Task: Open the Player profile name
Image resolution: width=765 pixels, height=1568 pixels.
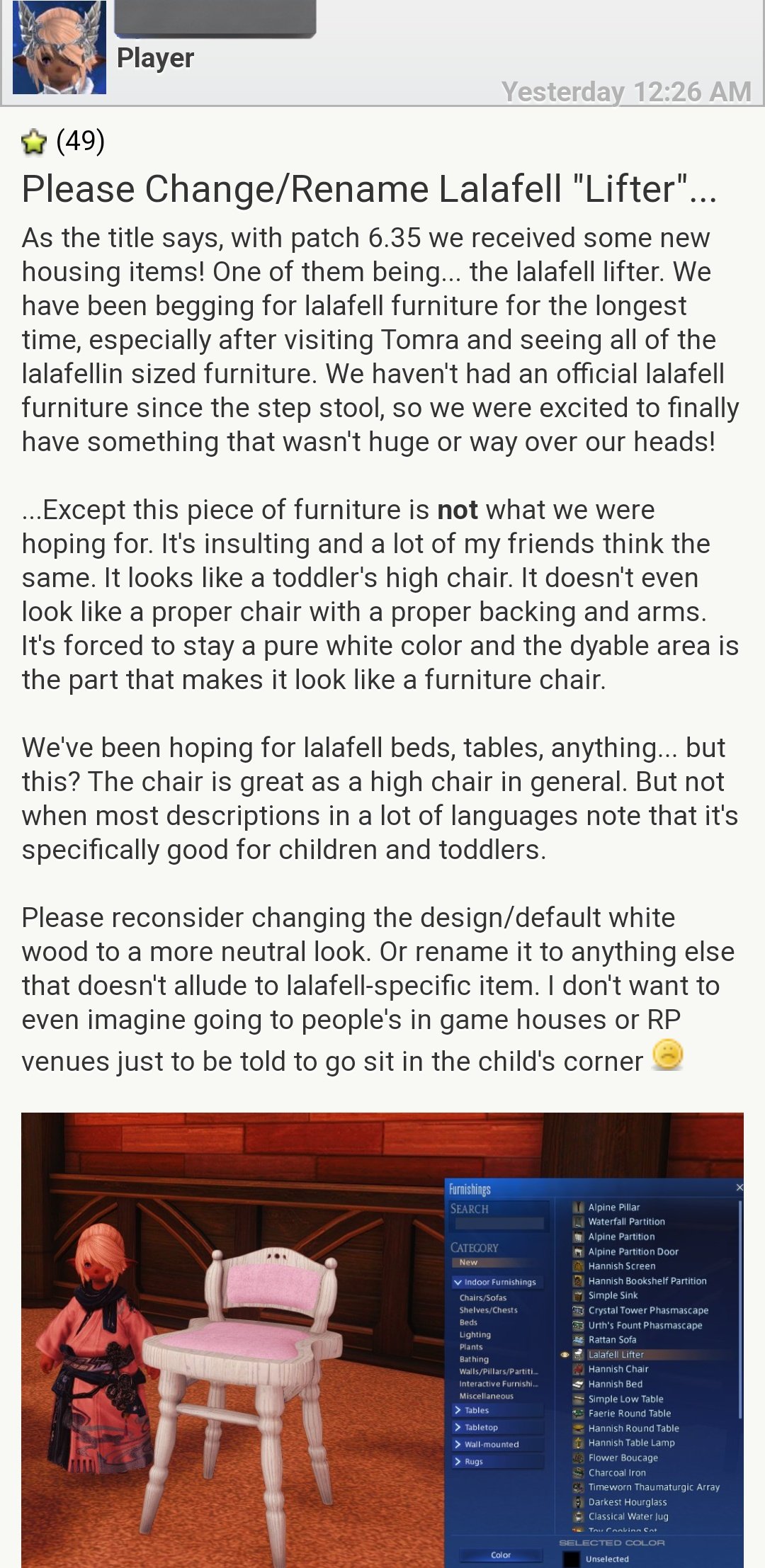Action: pos(155,58)
